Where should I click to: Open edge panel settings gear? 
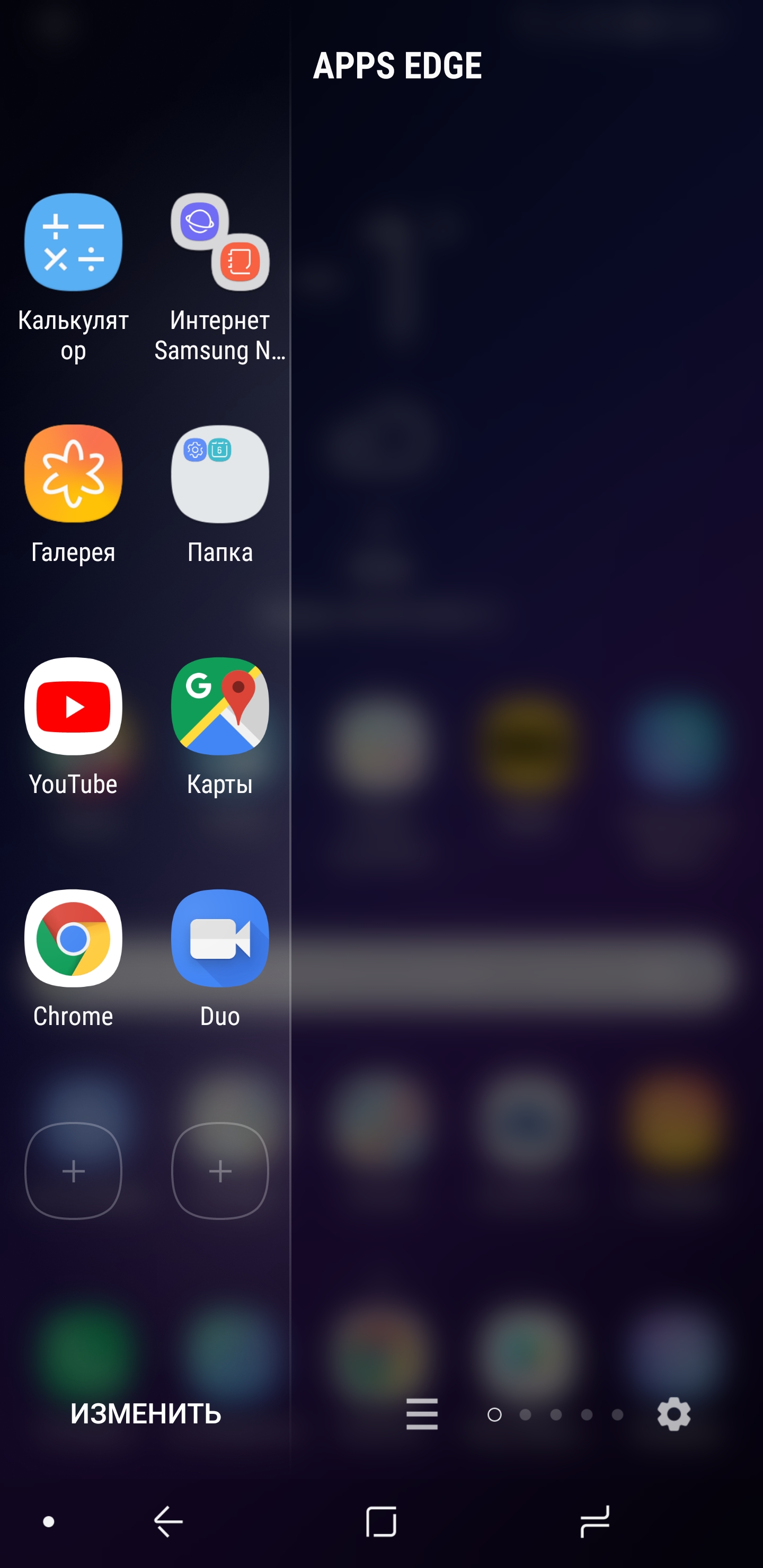click(x=673, y=1413)
